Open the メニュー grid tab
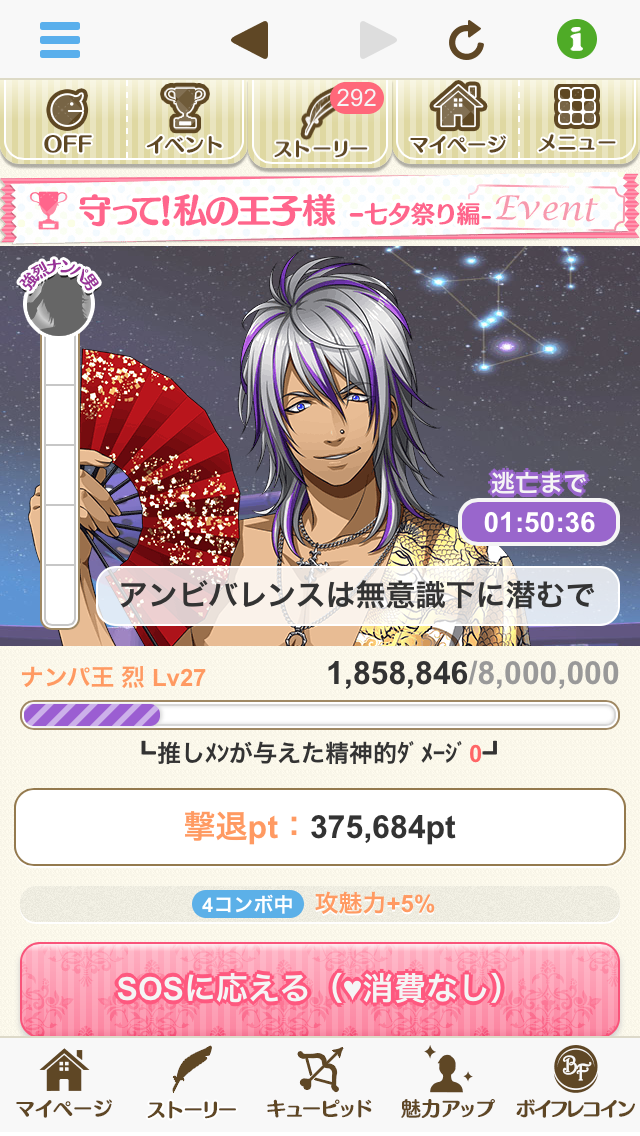This screenshot has height=1136, width=640. tap(576, 121)
